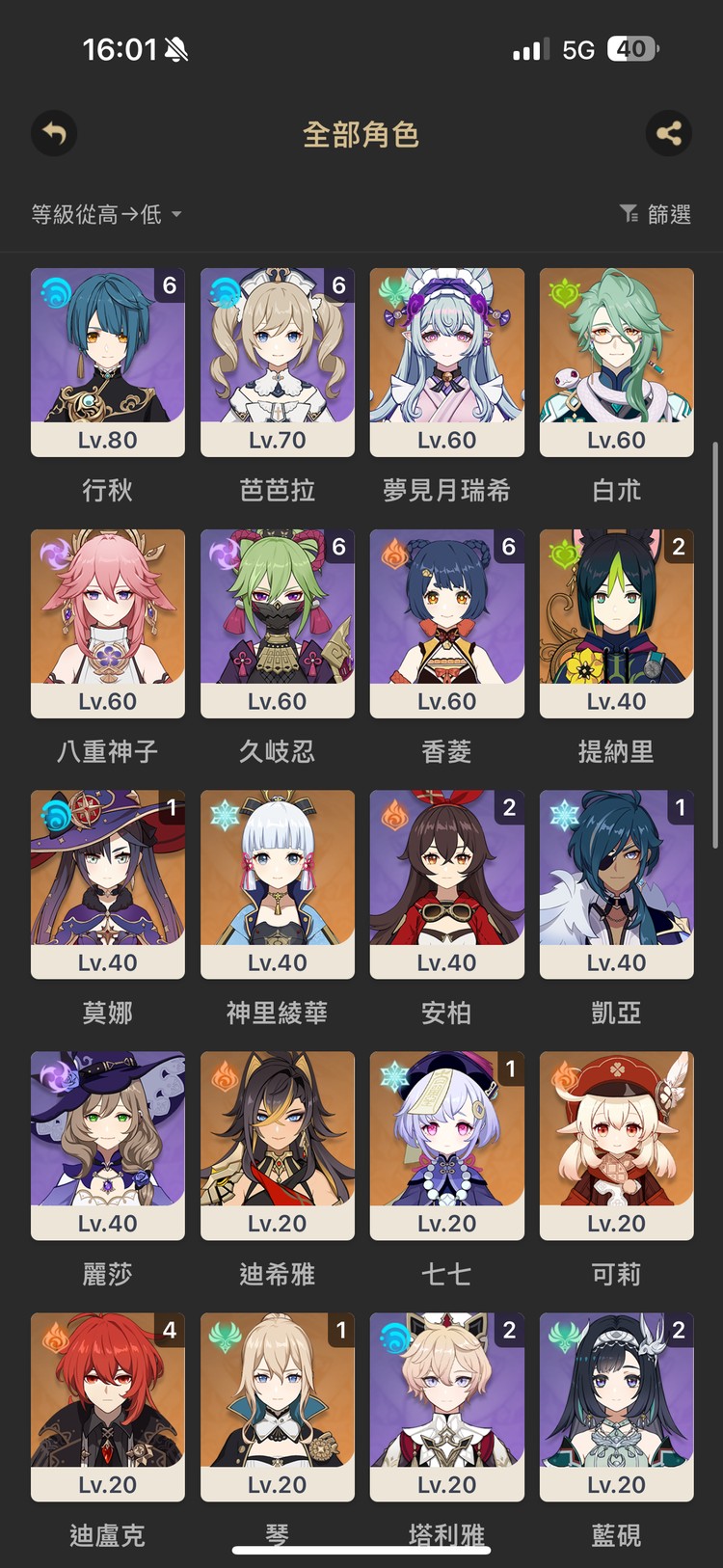Open 安柏 character card

click(x=447, y=884)
